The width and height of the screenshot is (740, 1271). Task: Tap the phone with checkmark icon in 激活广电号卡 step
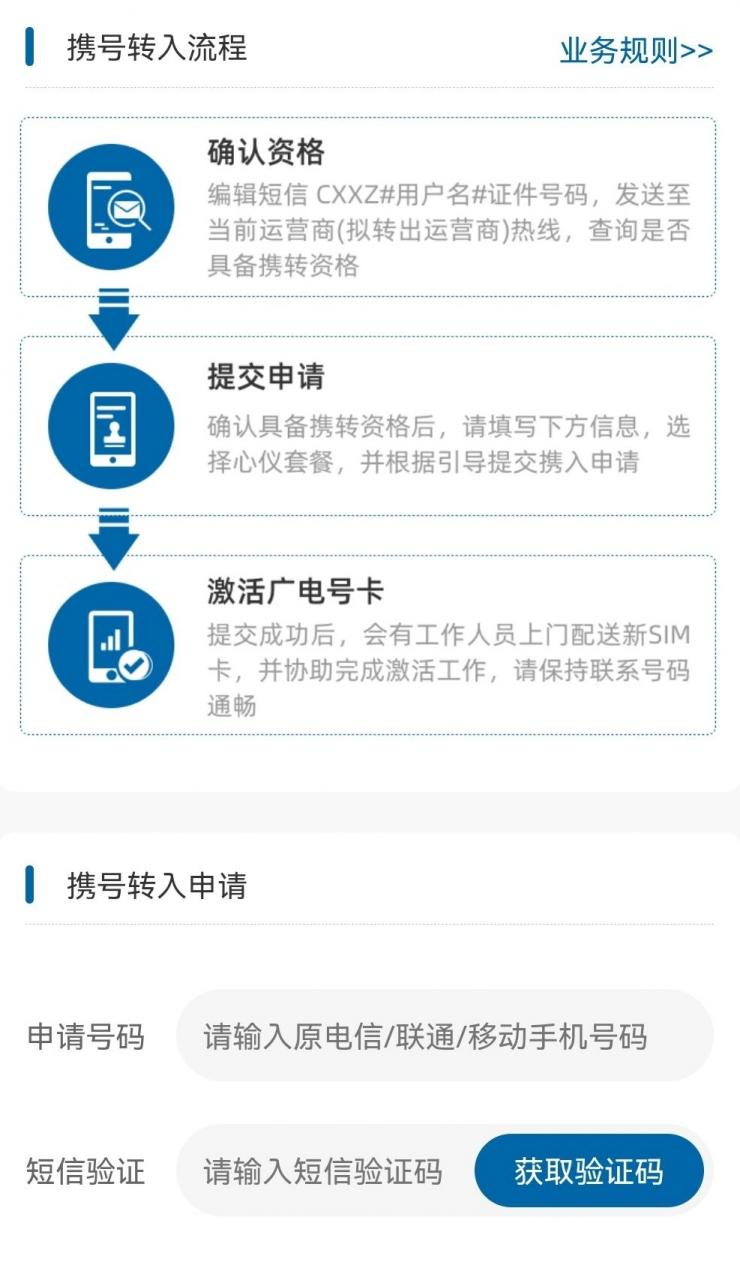[110, 645]
